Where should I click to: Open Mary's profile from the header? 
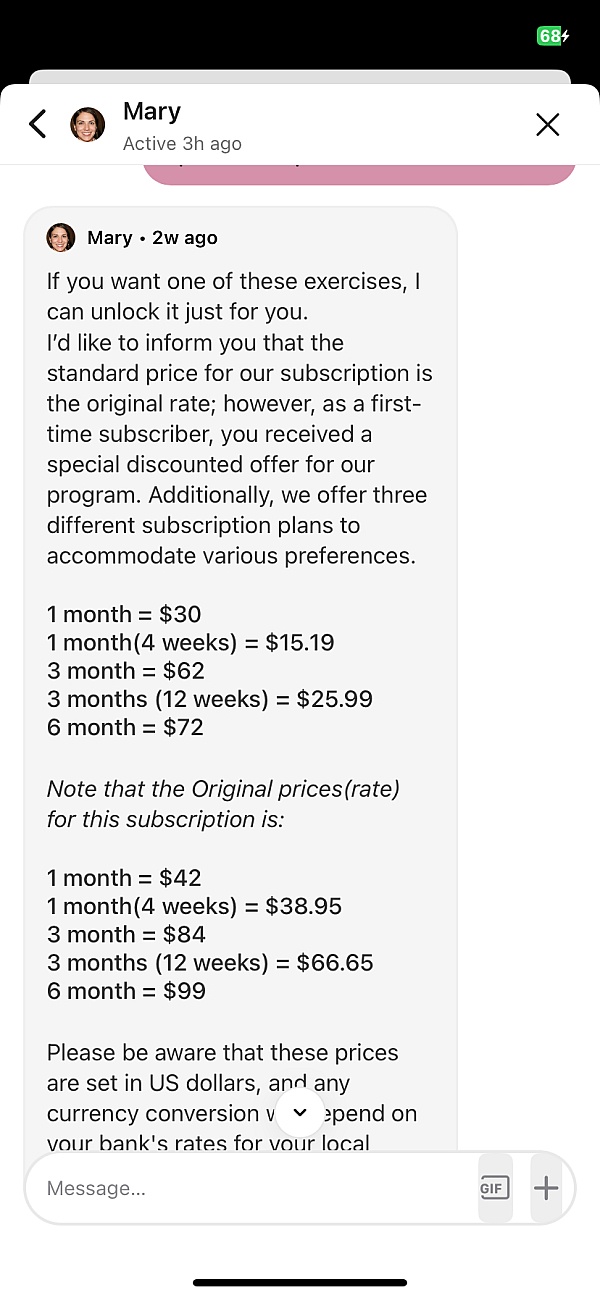click(88, 125)
